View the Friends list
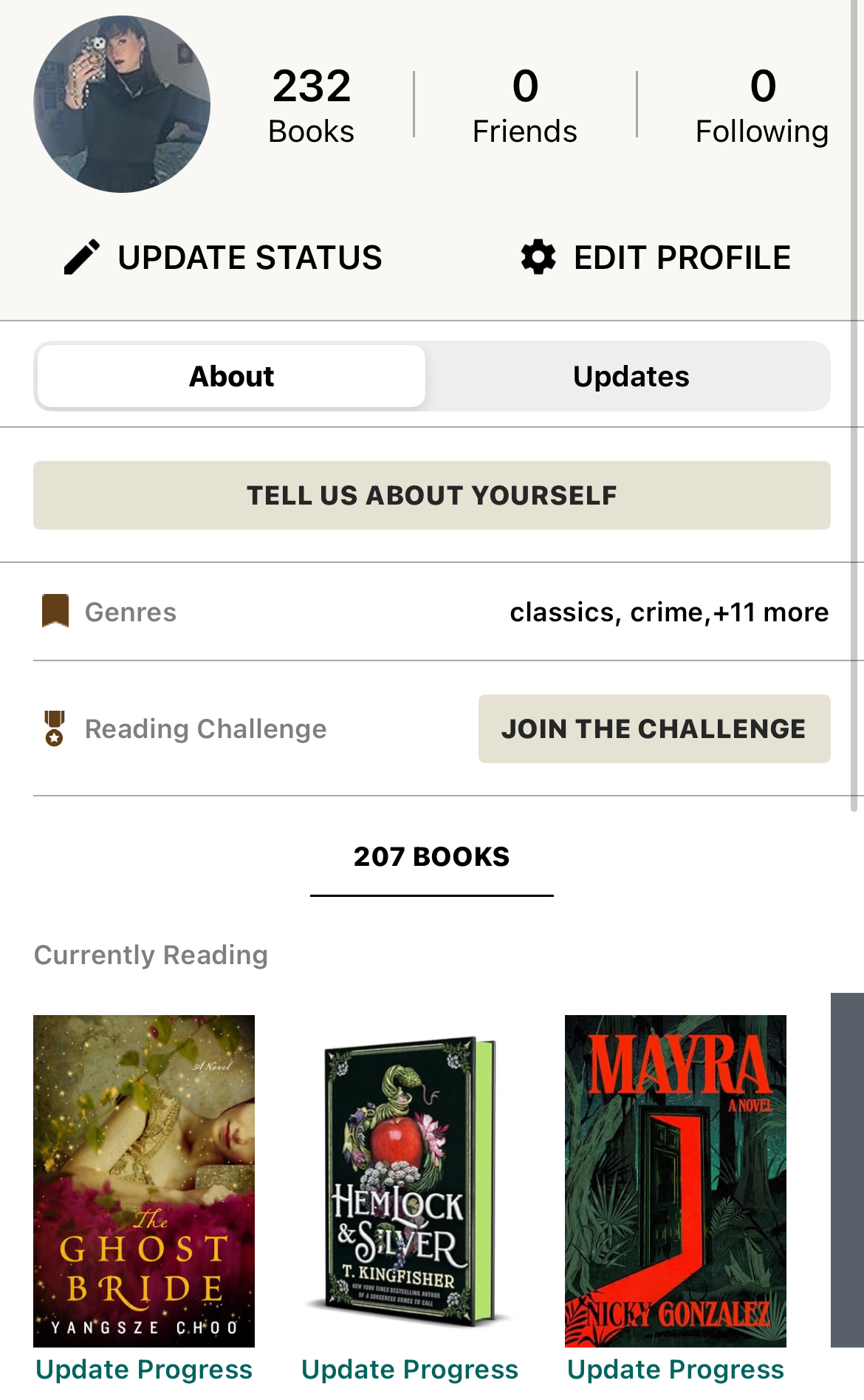Viewport: 864px width, 1400px height. (x=524, y=105)
